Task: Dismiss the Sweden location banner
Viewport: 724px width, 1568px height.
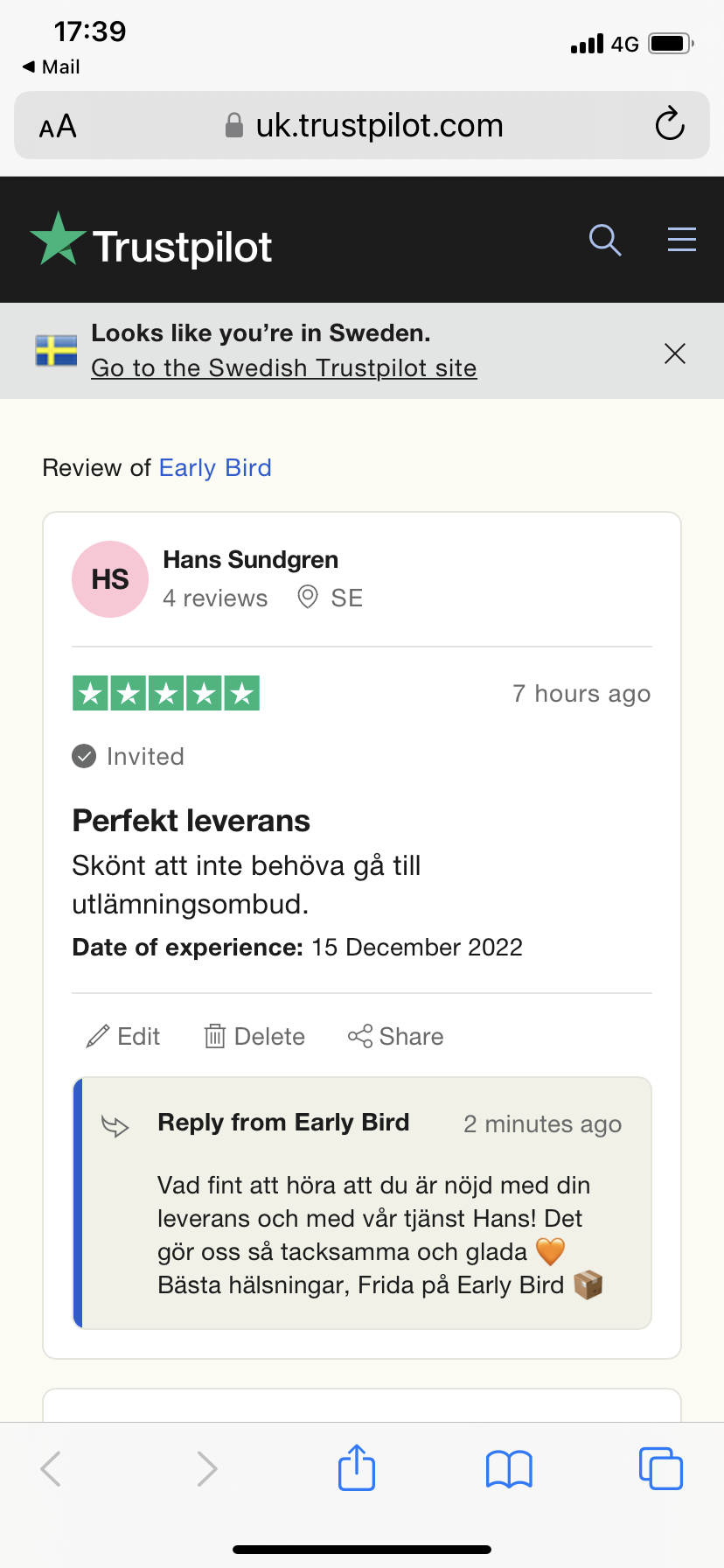Action: click(x=675, y=353)
